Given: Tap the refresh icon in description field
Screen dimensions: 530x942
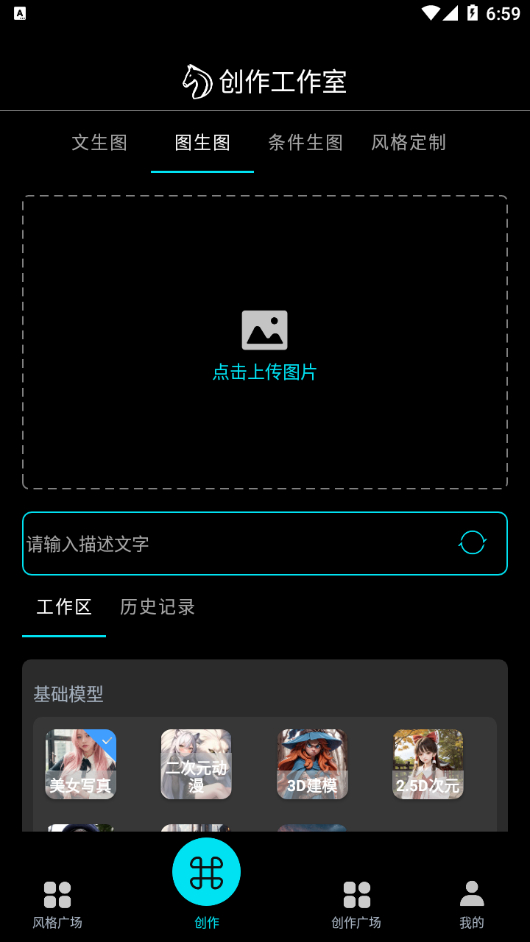Looking at the screenshot, I should (472, 542).
